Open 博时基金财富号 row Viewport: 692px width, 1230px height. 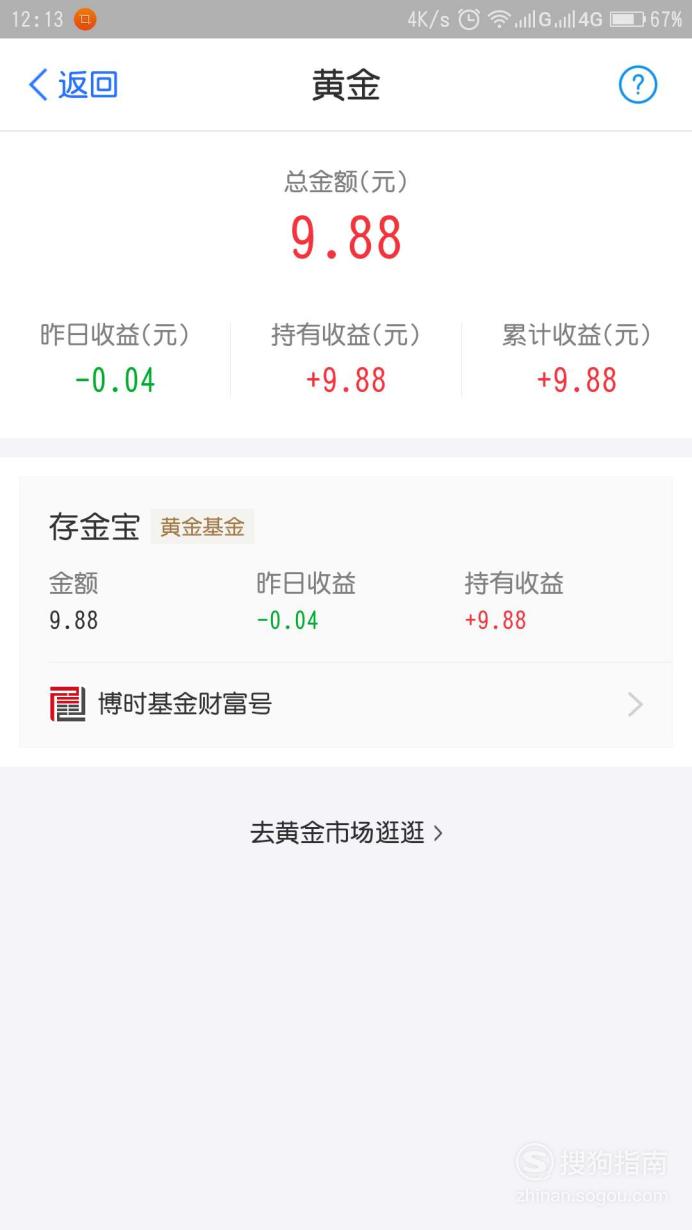click(346, 705)
